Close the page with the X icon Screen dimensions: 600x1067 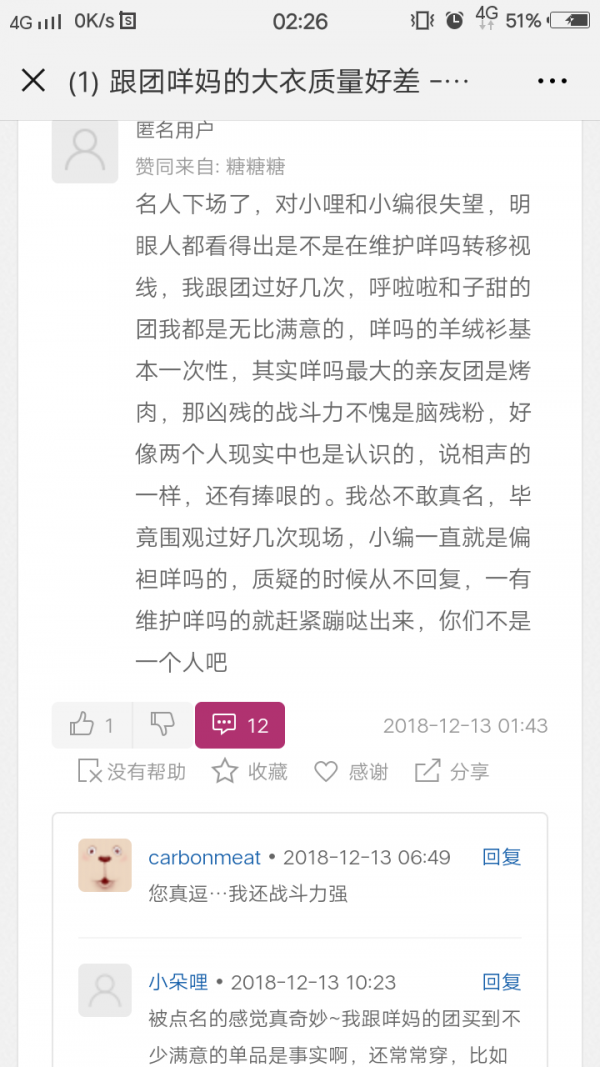tap(33, 81)
